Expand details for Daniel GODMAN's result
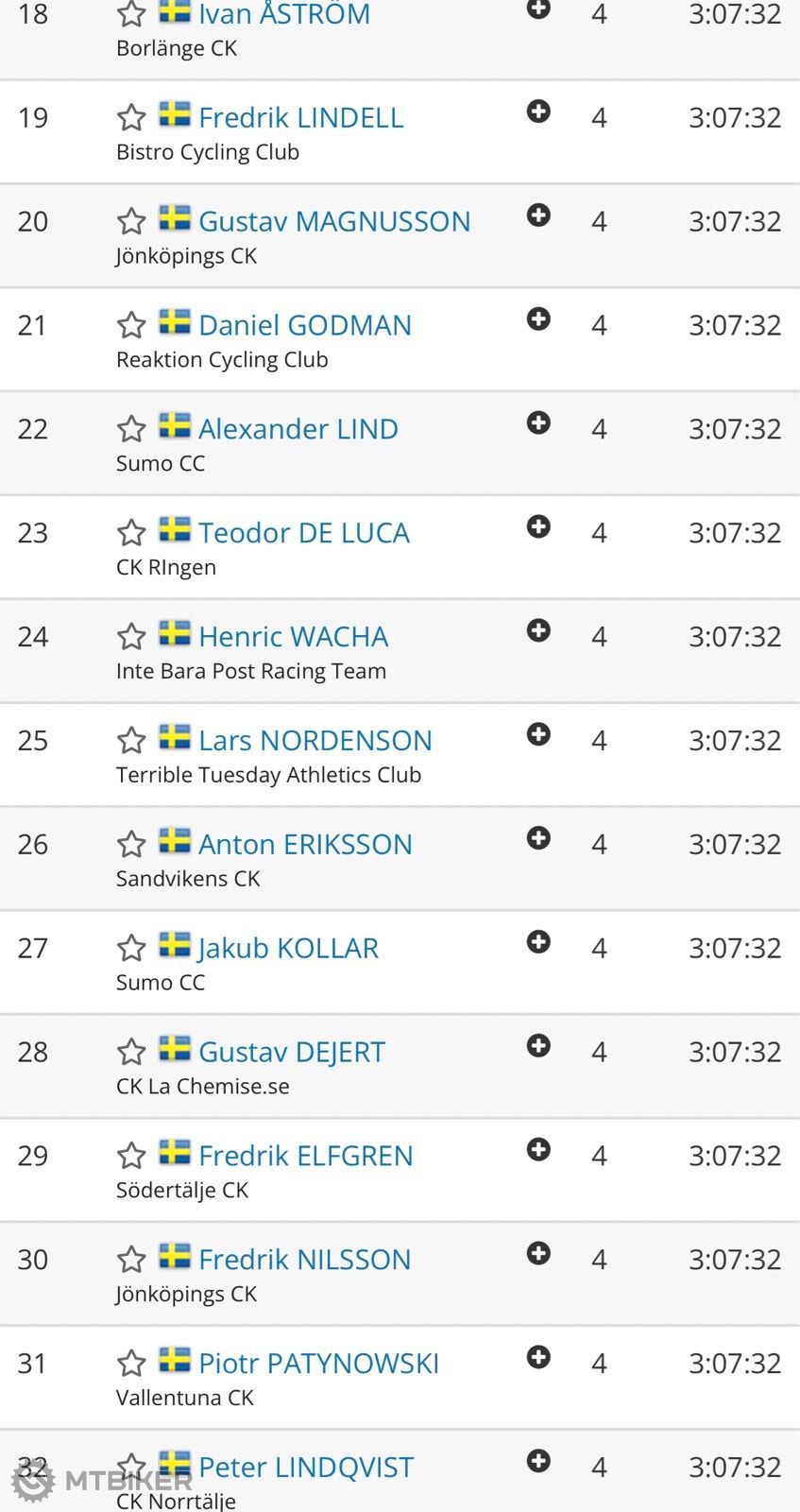Screen dimensions: 800x1512 point(538,319)
